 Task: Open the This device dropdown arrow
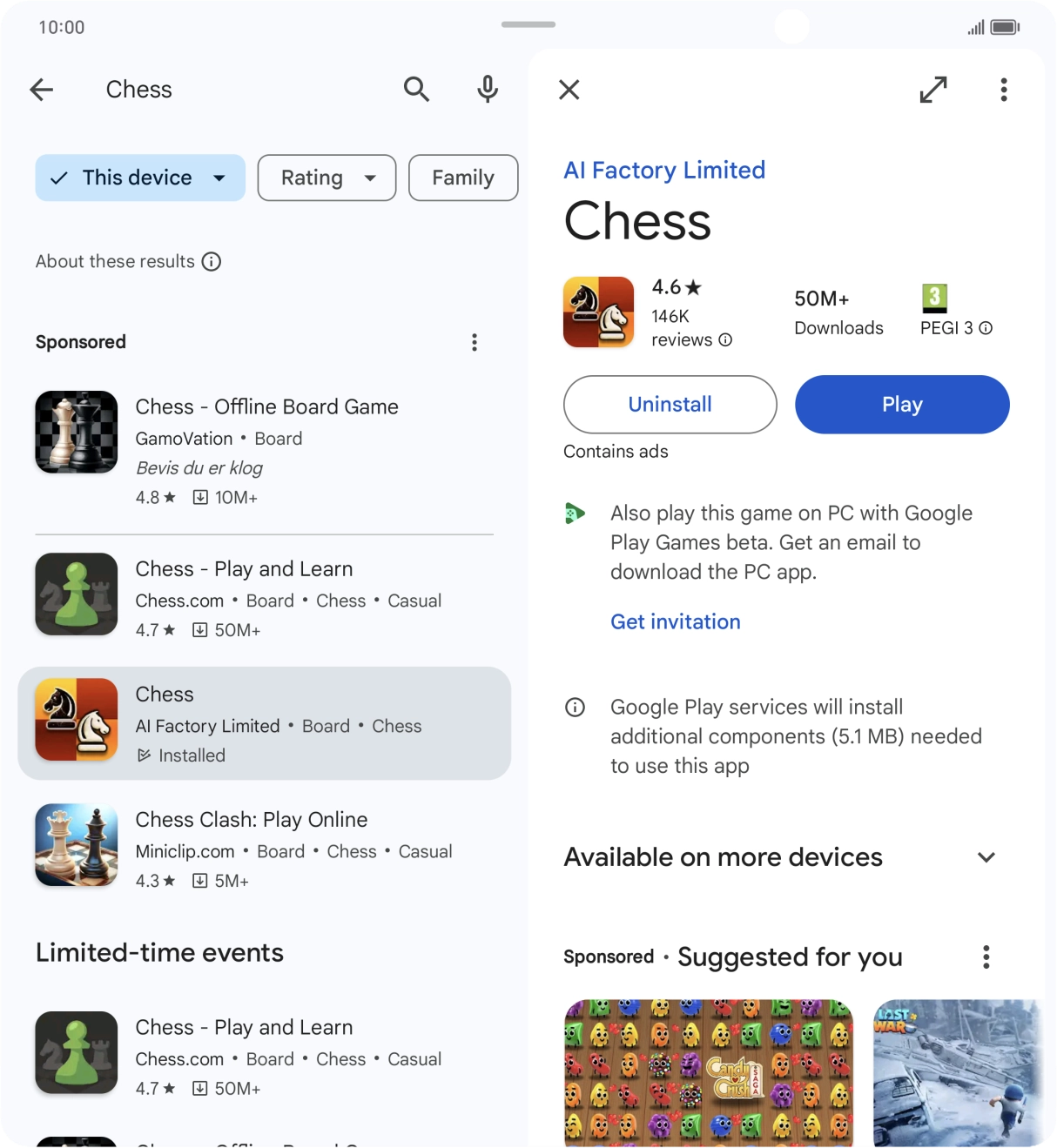[x=218, y=178]
